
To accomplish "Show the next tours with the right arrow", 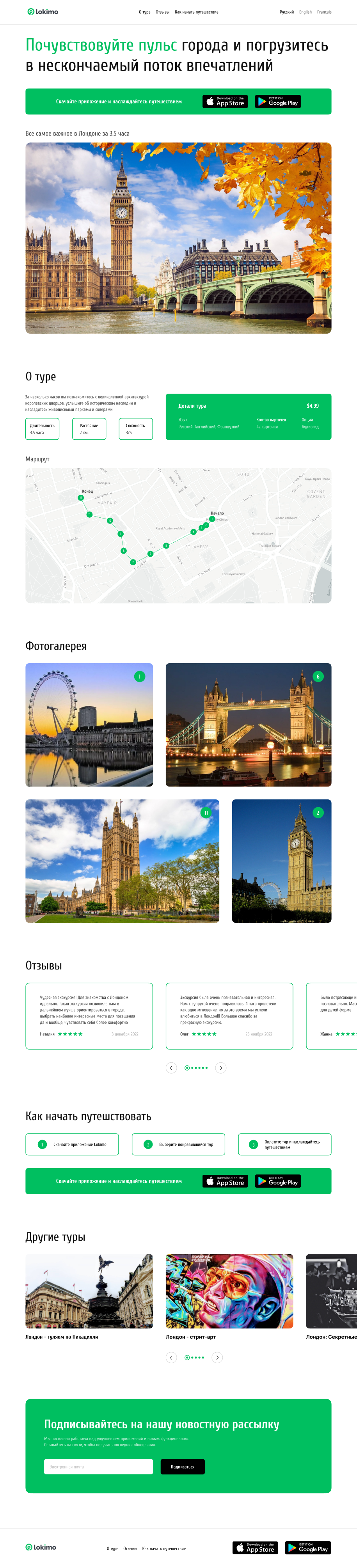I will (217, 1357).
